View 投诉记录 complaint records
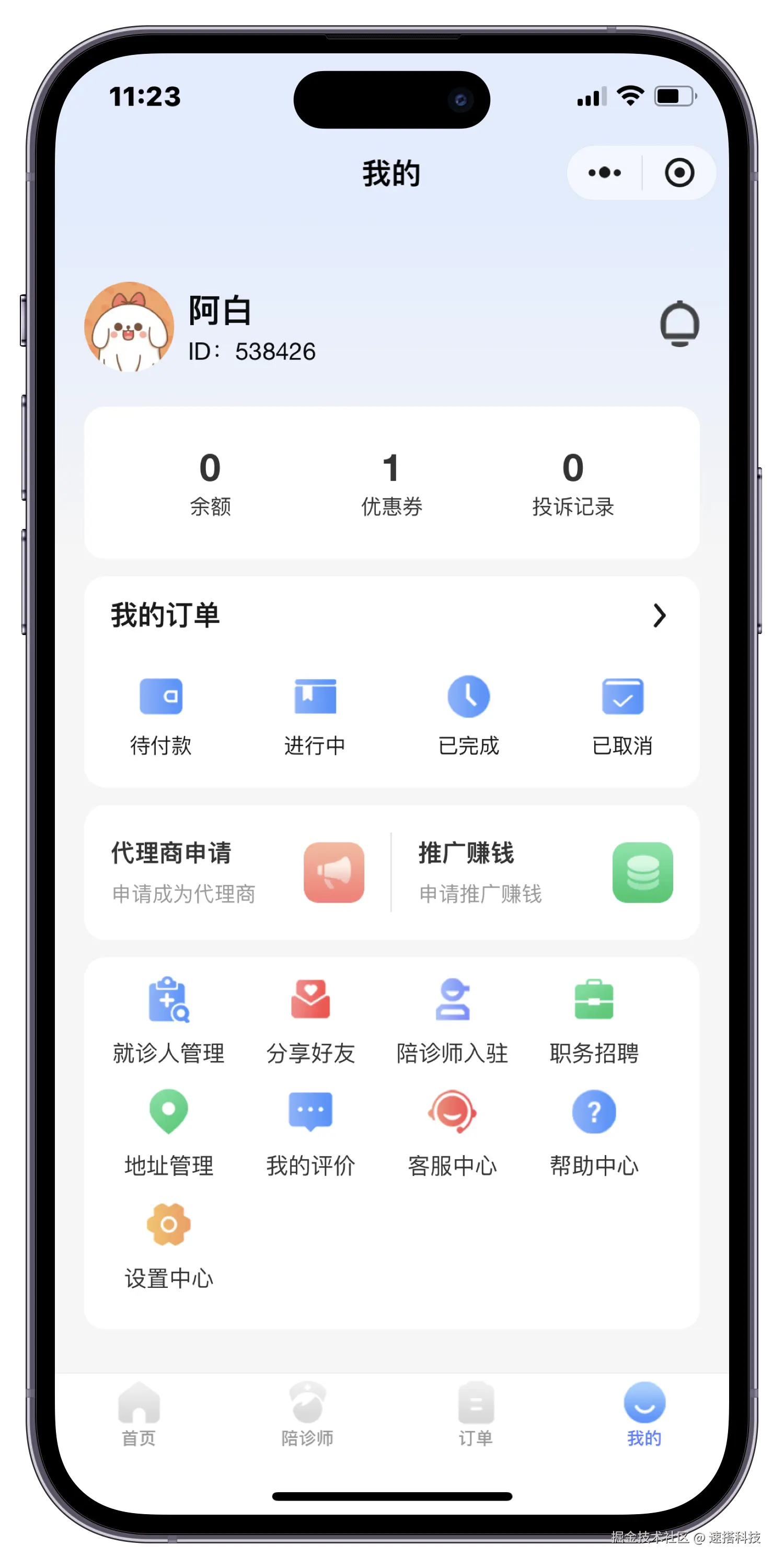This screenshot has width=784, height=1568. 573,483
